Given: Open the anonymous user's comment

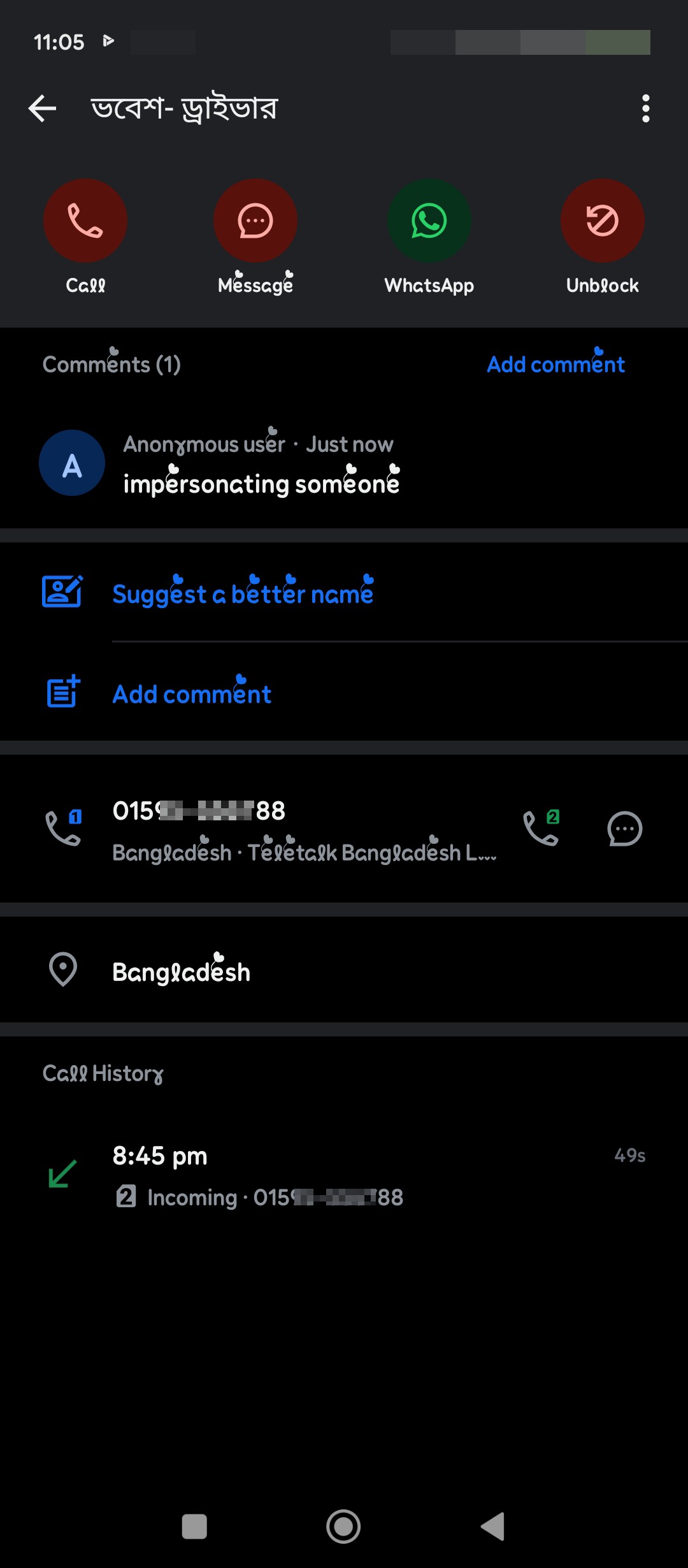Looking at the screenshot, I should (x=344, y=463).
